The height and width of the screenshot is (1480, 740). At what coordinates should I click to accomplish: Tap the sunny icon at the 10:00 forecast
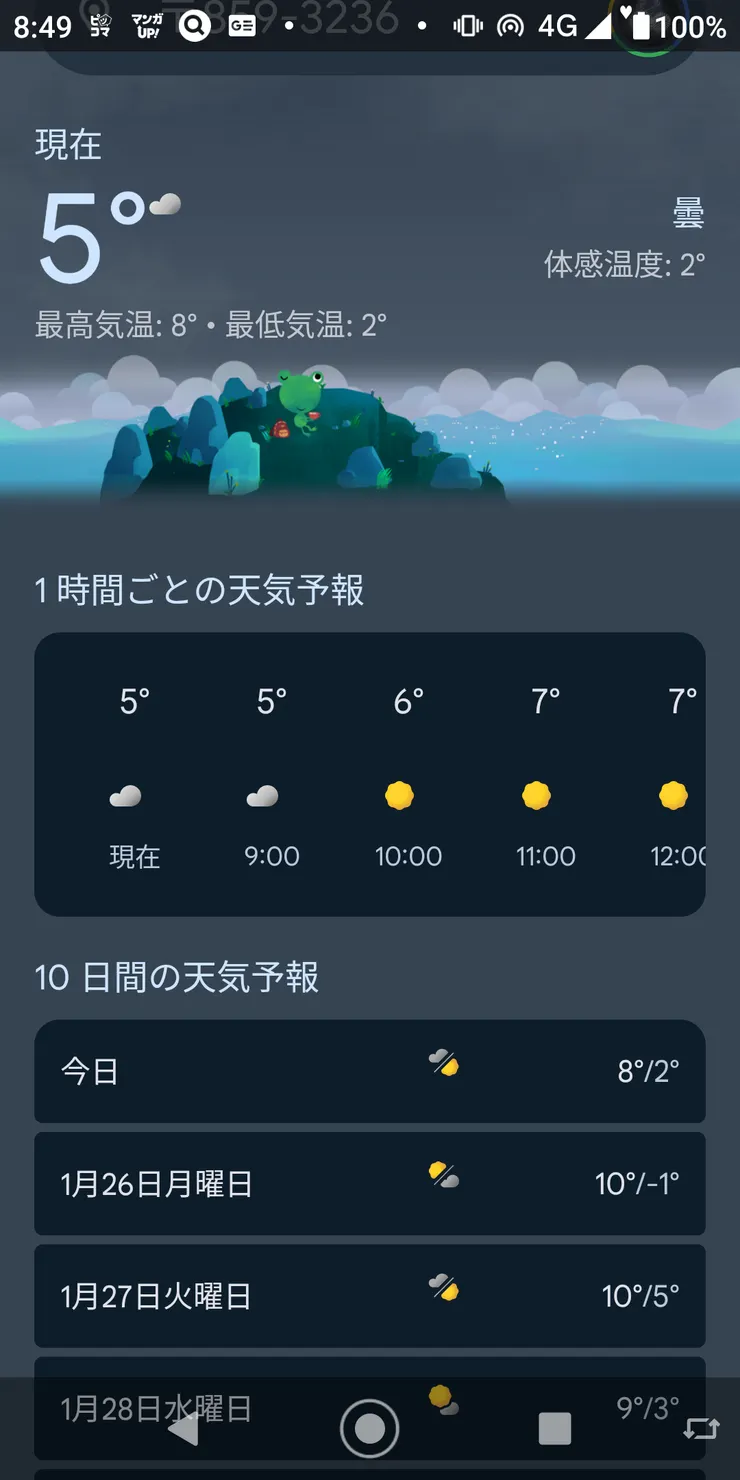(x=398, y=793)
